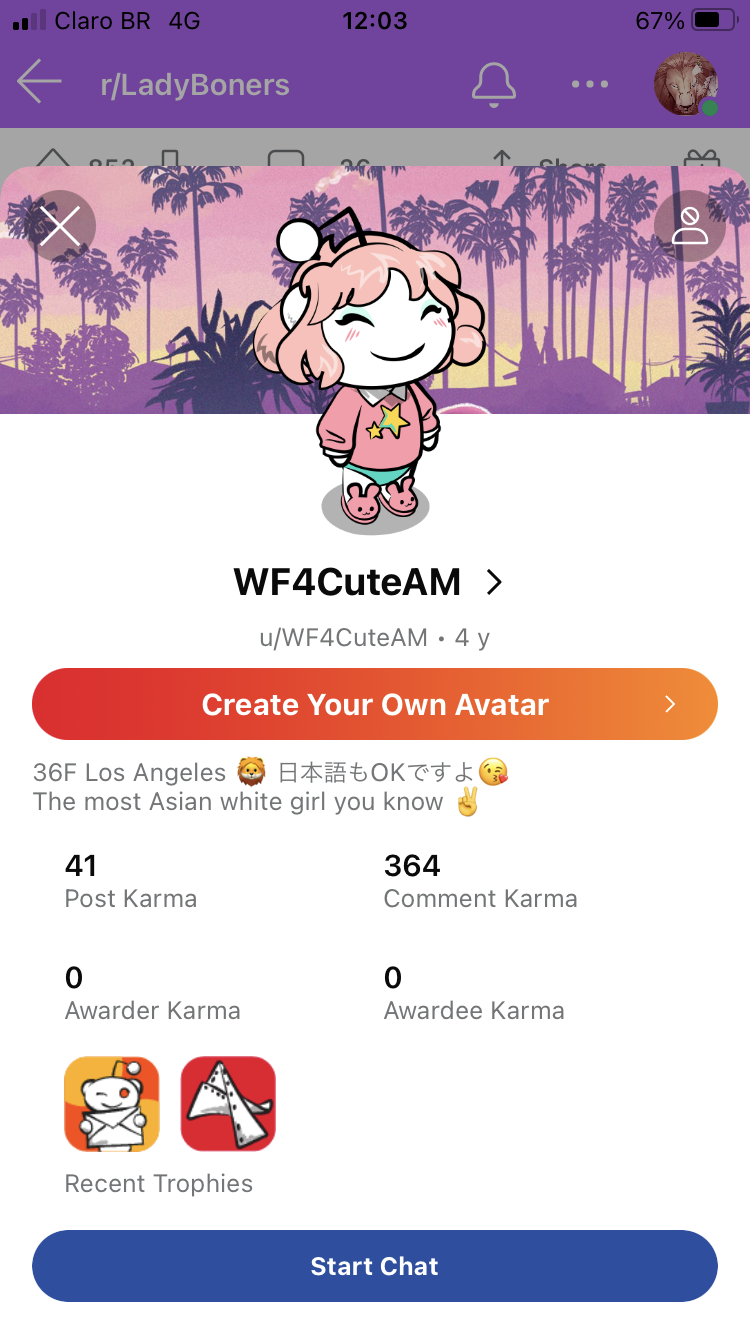Tap the block user icon

pos(690,226)
